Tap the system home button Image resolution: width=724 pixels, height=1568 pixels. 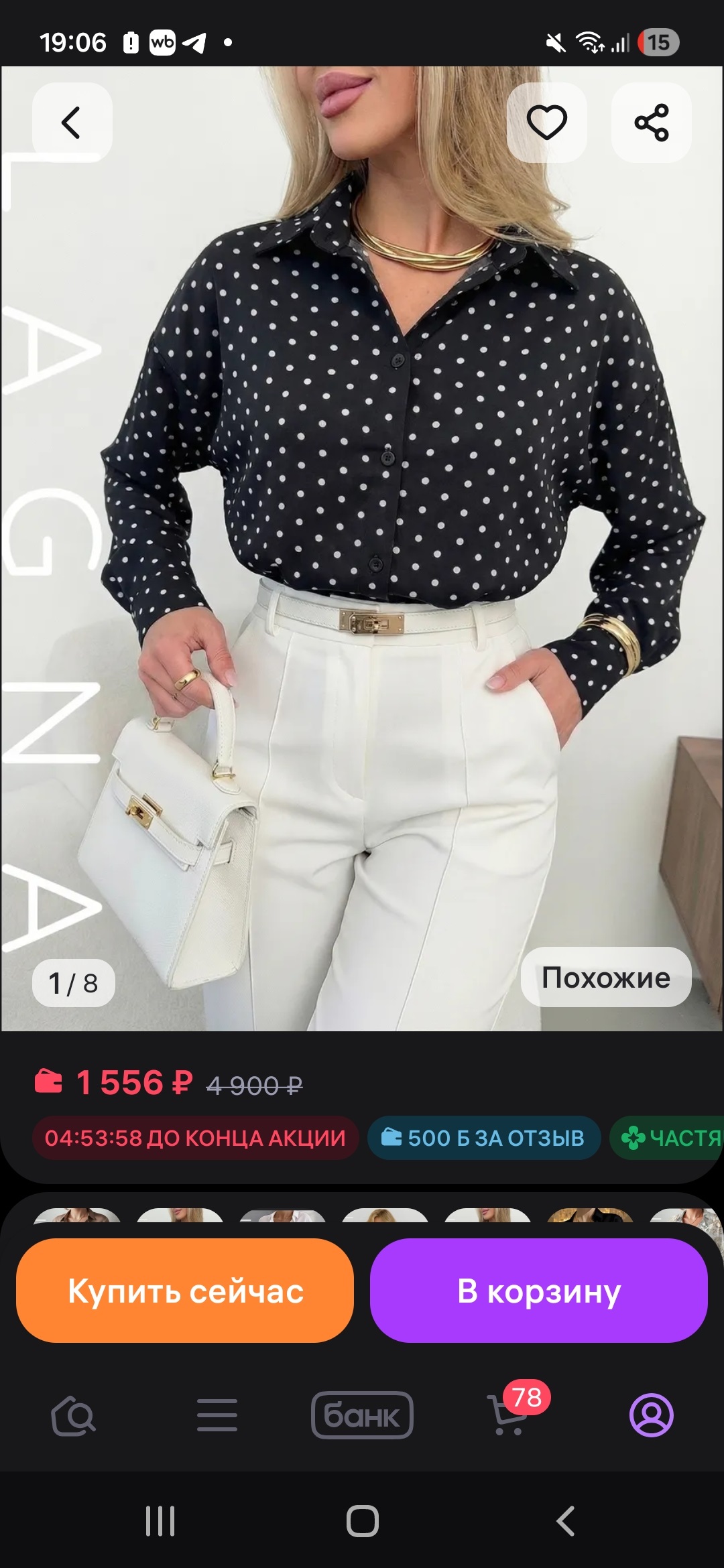[362, 1521]
